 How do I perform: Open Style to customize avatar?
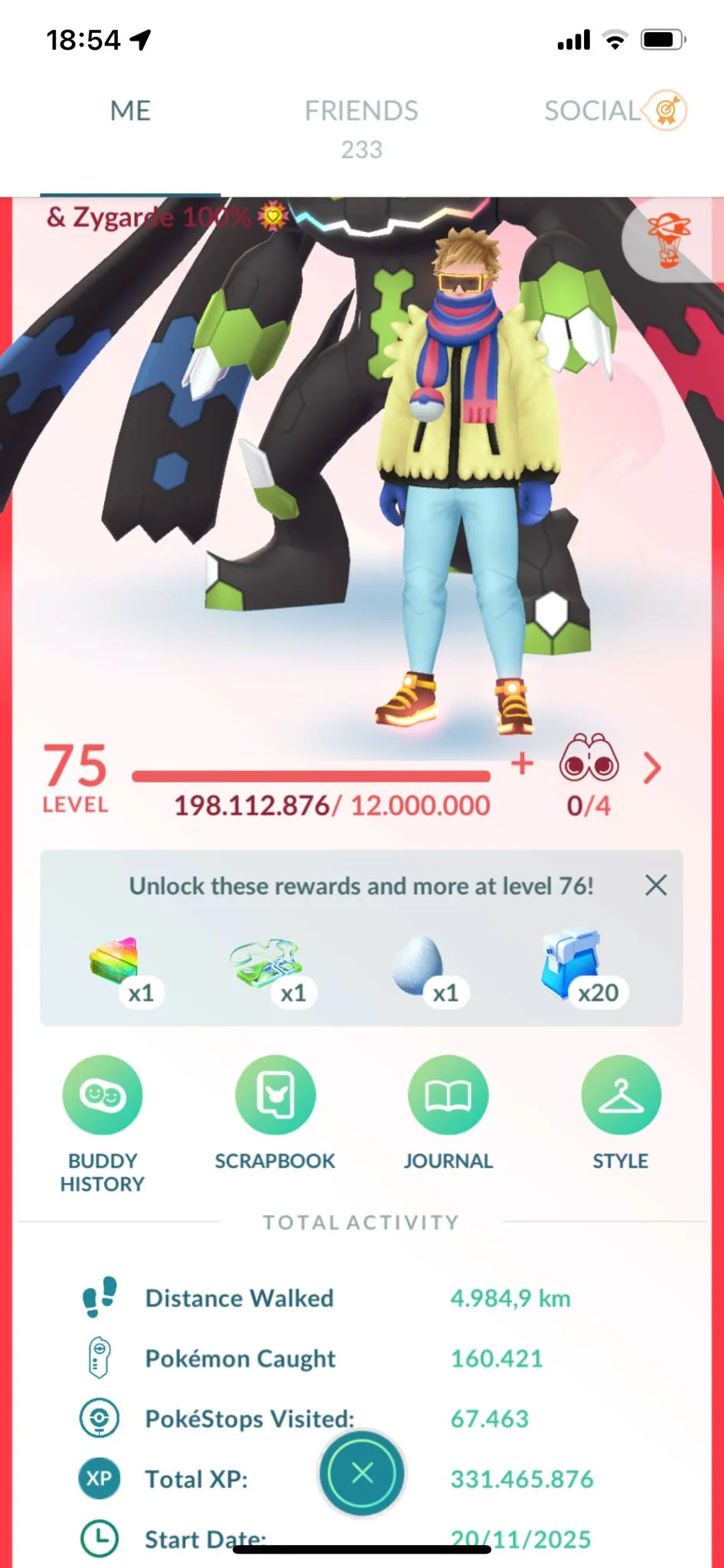tap(621, 1096)
